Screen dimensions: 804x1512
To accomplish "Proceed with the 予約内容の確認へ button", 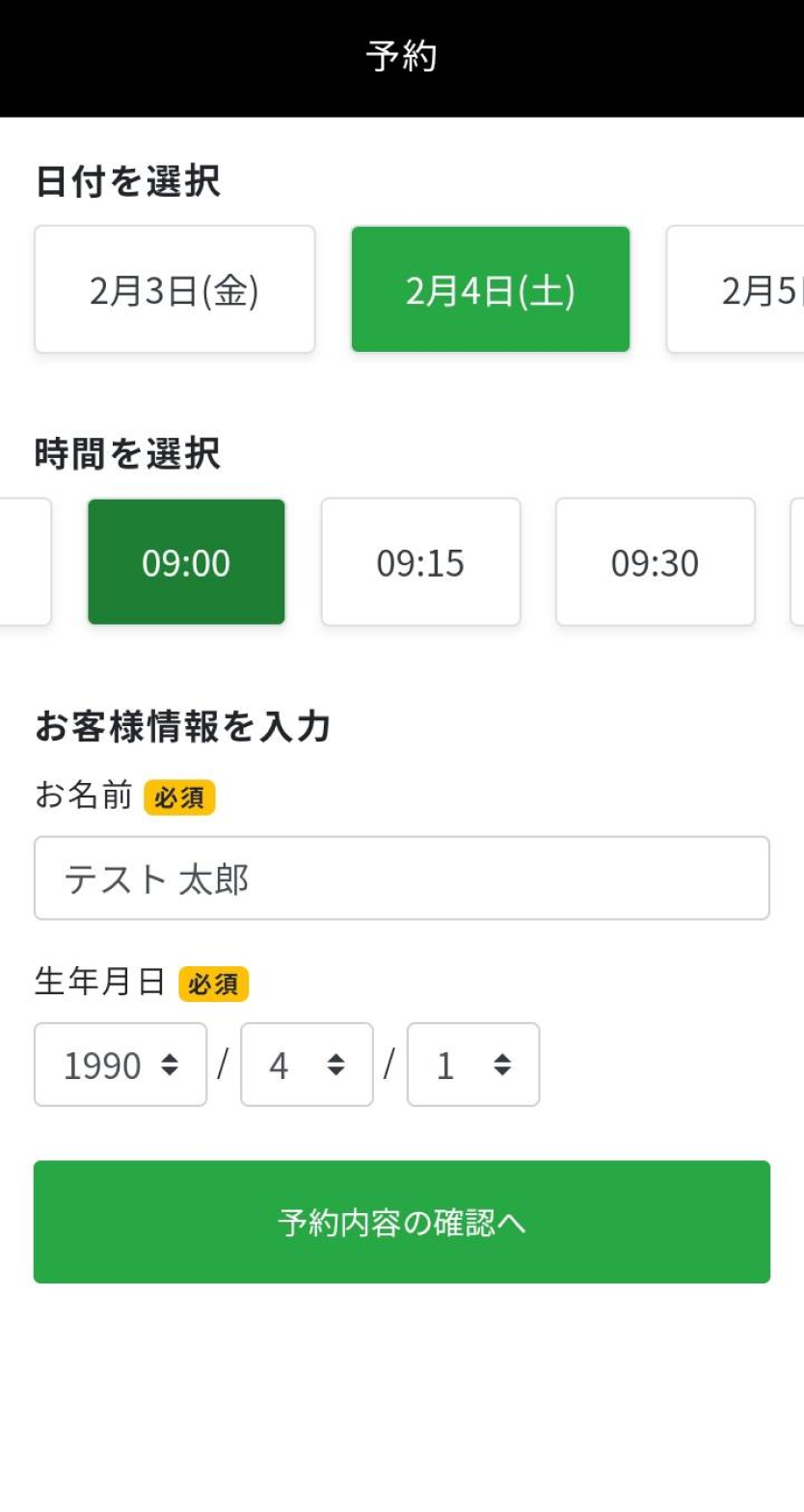I will click(x=402, y=1222).
